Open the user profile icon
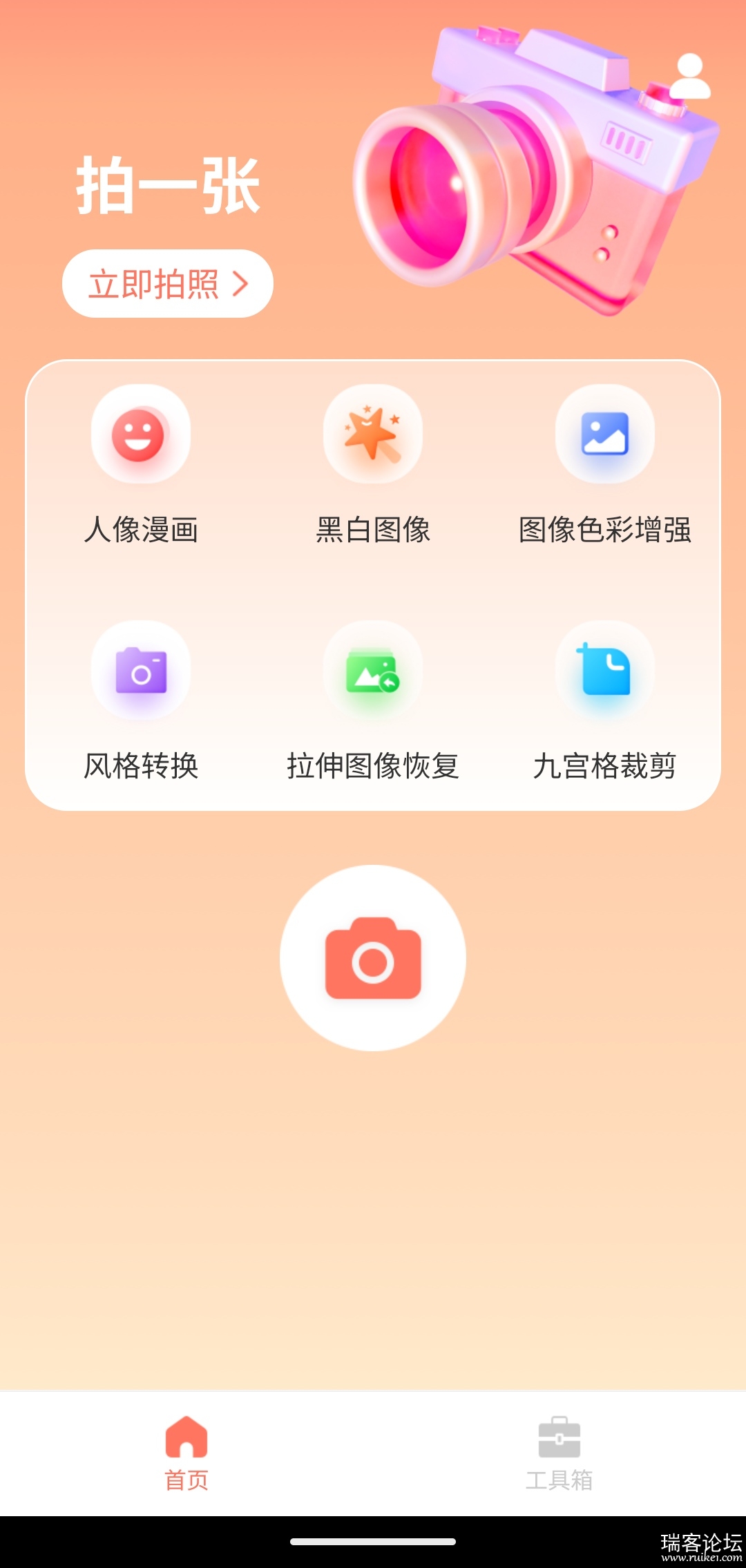746x1568 pixels. pos(690,77)
